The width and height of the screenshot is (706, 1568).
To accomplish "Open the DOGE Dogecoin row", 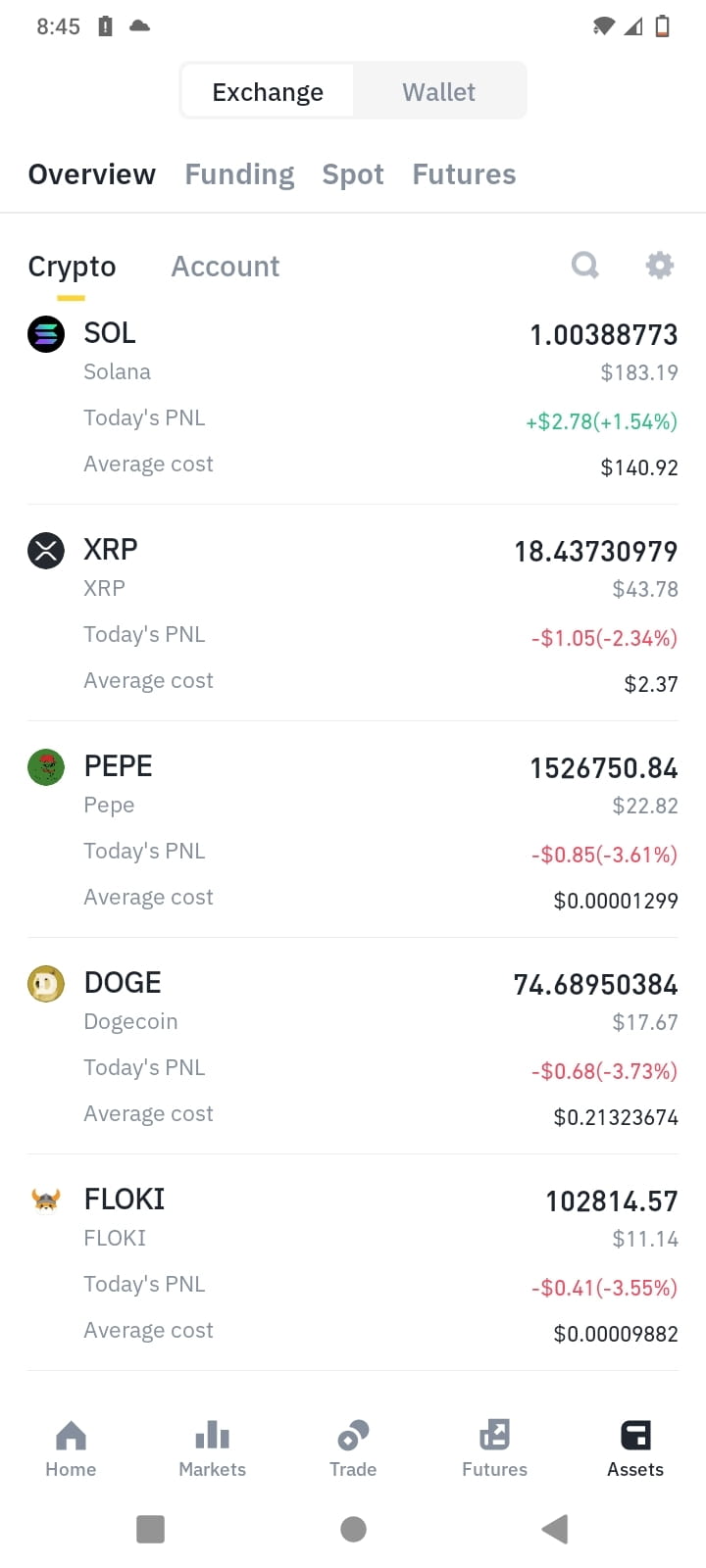I will (353, 1048).
